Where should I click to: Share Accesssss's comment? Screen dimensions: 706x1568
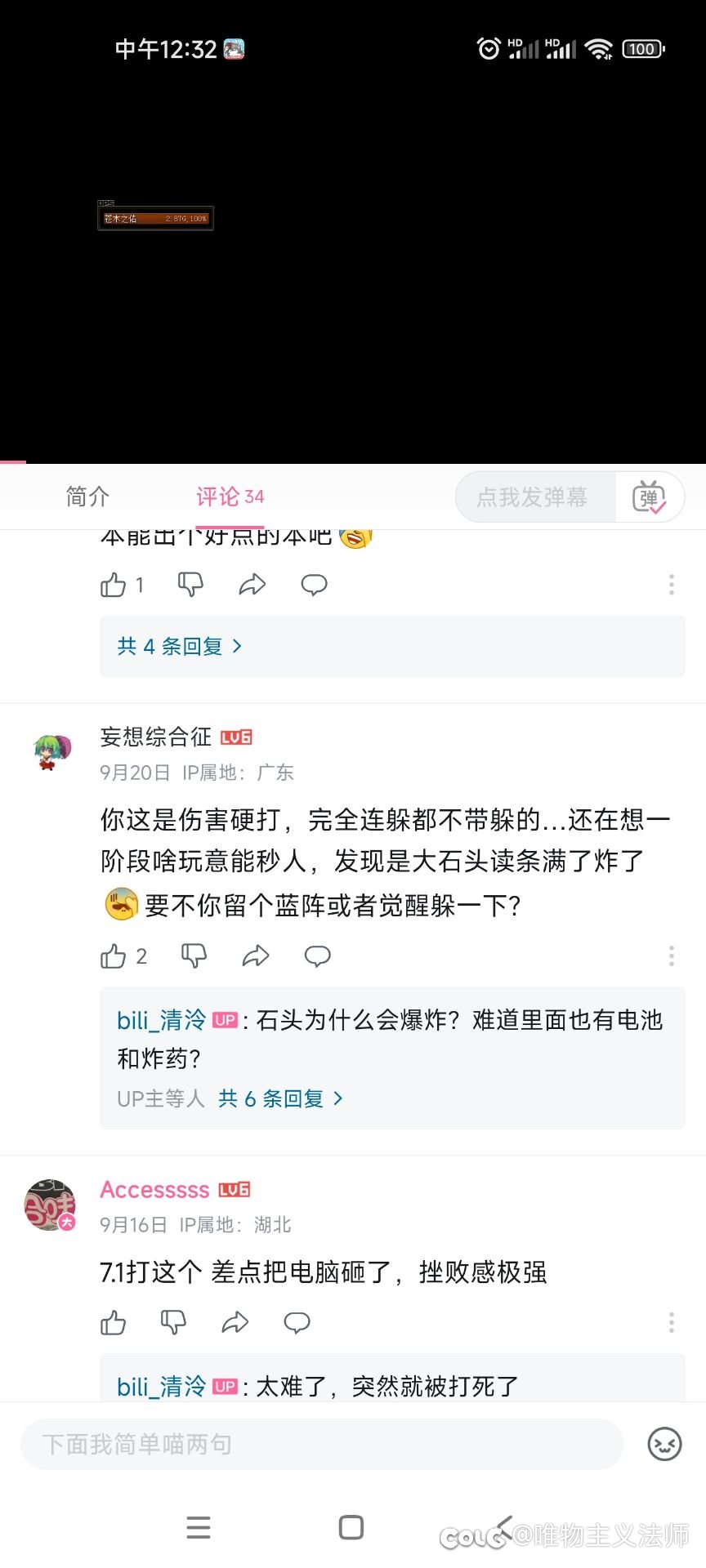(x=235, y=1323)
